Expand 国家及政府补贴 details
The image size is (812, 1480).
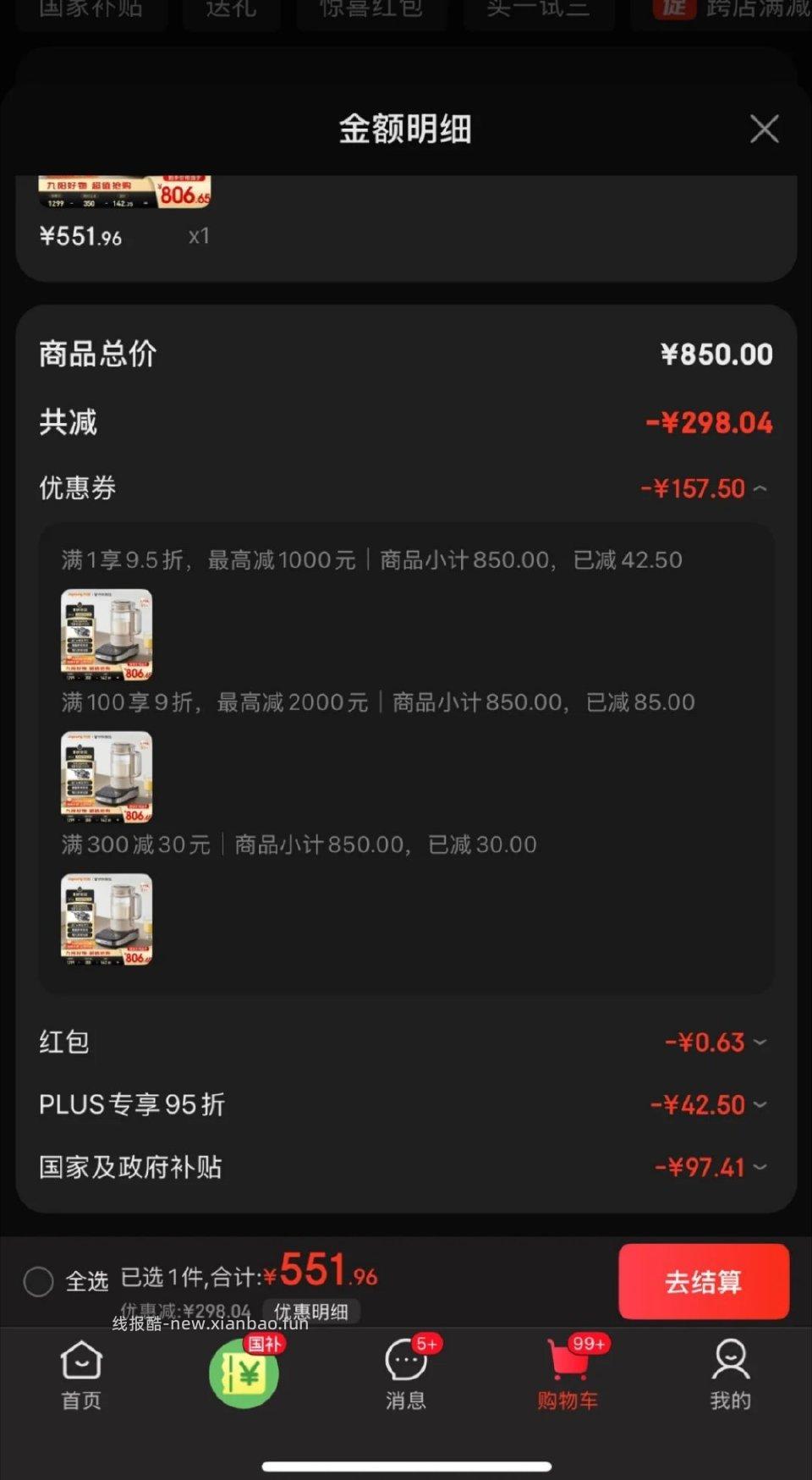click(760, 1167)
